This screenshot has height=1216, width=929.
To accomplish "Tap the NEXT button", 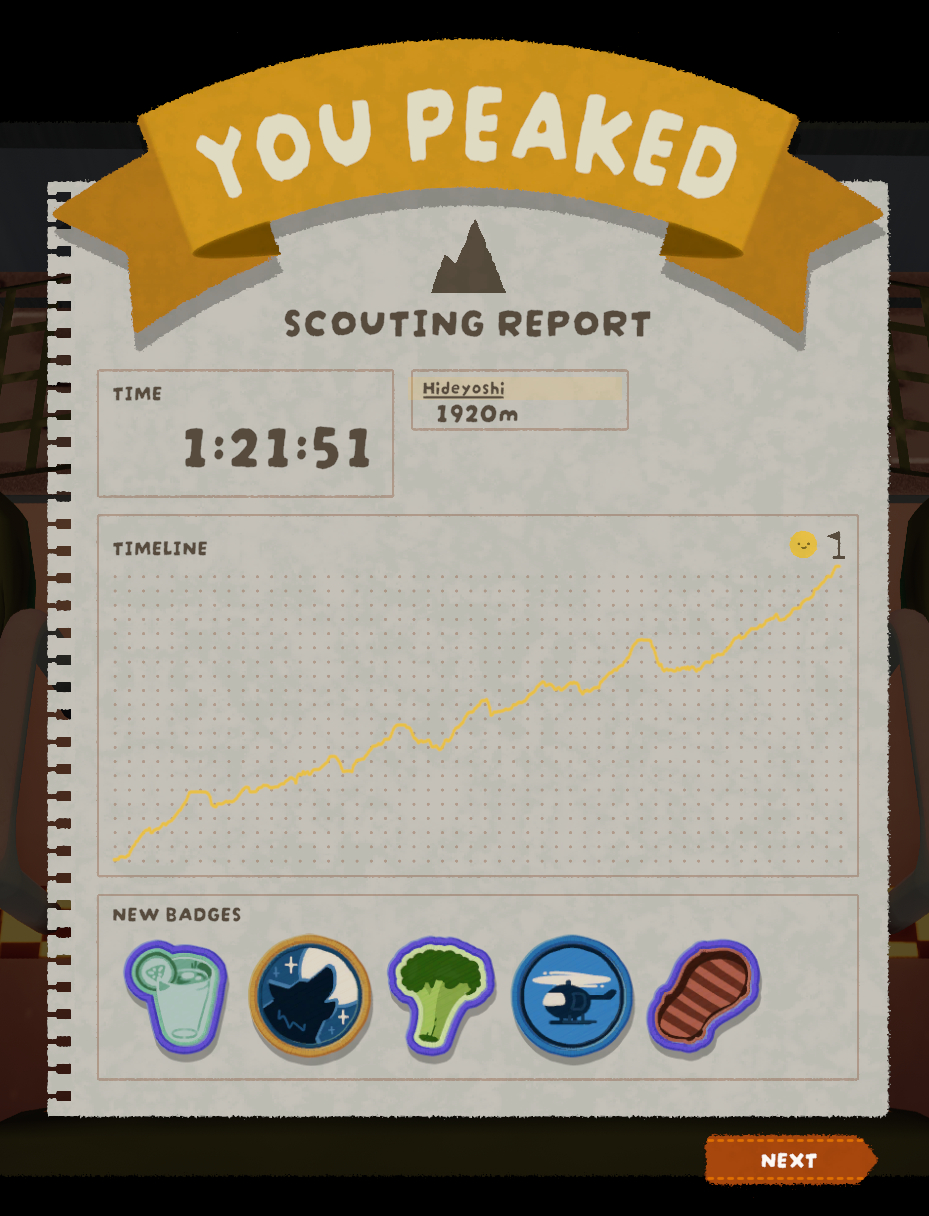I will click(789, 1160).
